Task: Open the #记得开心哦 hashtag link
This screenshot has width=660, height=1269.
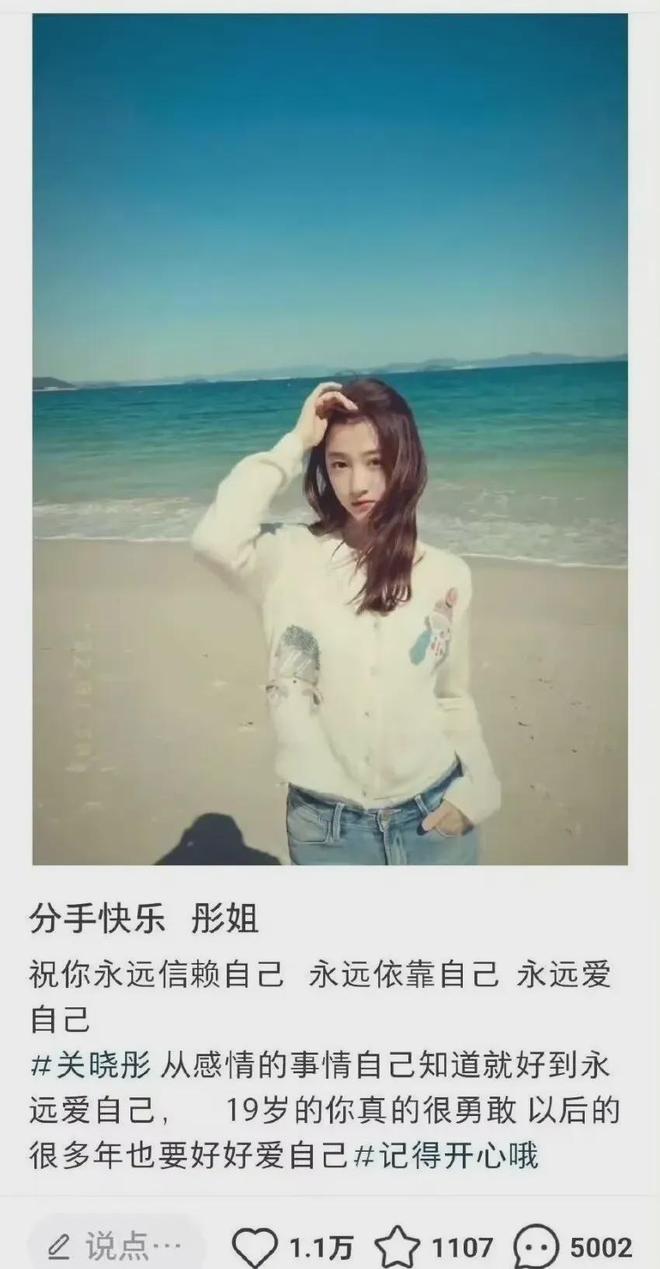Action: coord(446,1156)
